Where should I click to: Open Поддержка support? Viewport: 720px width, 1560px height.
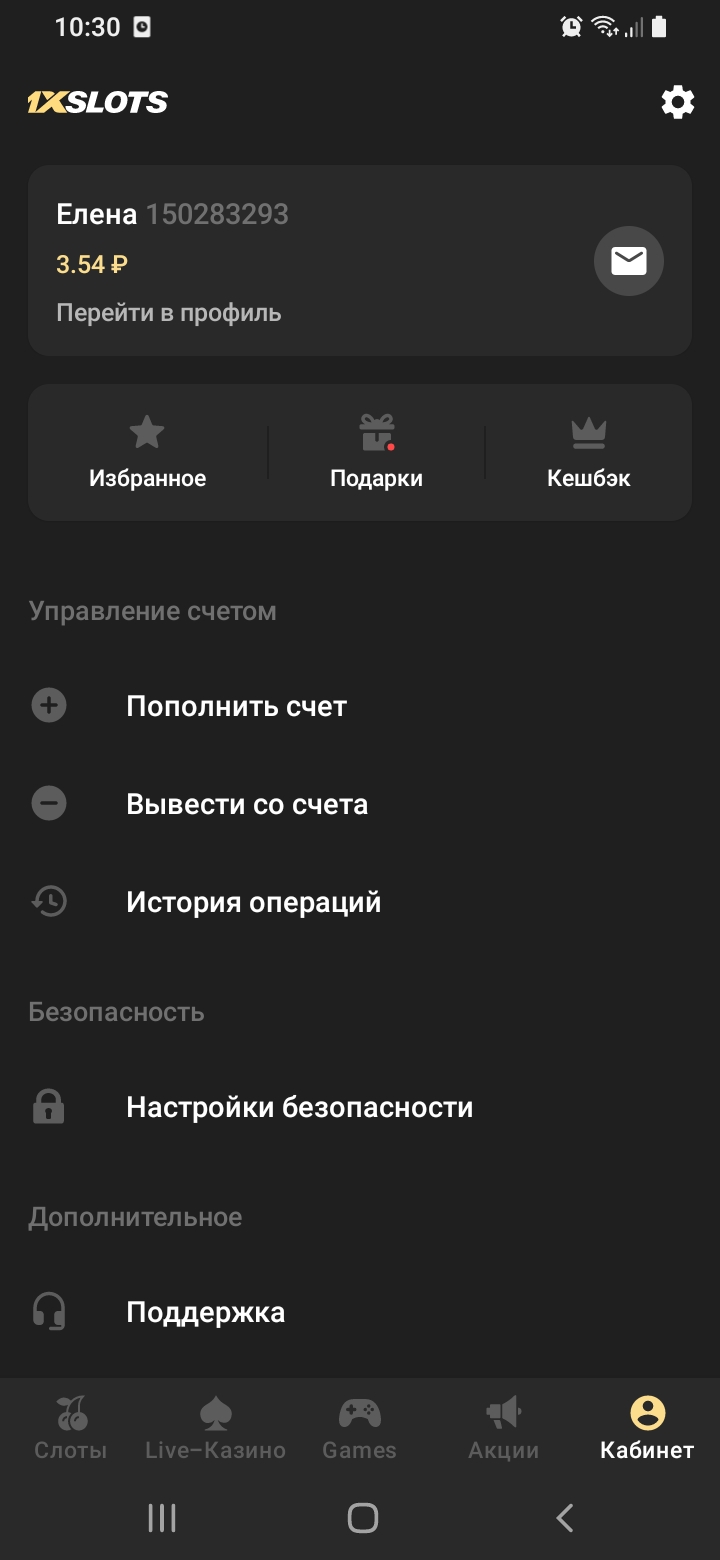click(205, 1312)
